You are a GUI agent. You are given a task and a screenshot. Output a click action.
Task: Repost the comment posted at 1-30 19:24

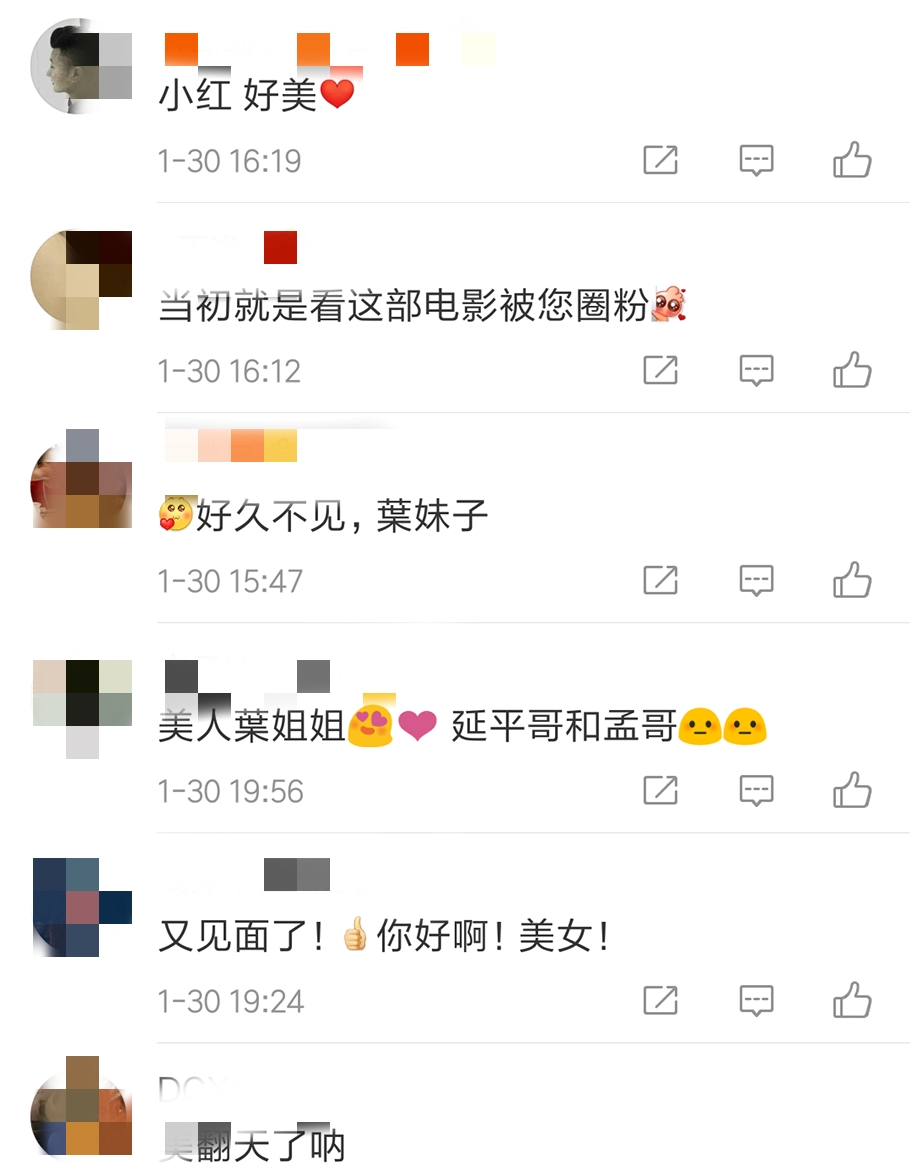point(660,1000)
